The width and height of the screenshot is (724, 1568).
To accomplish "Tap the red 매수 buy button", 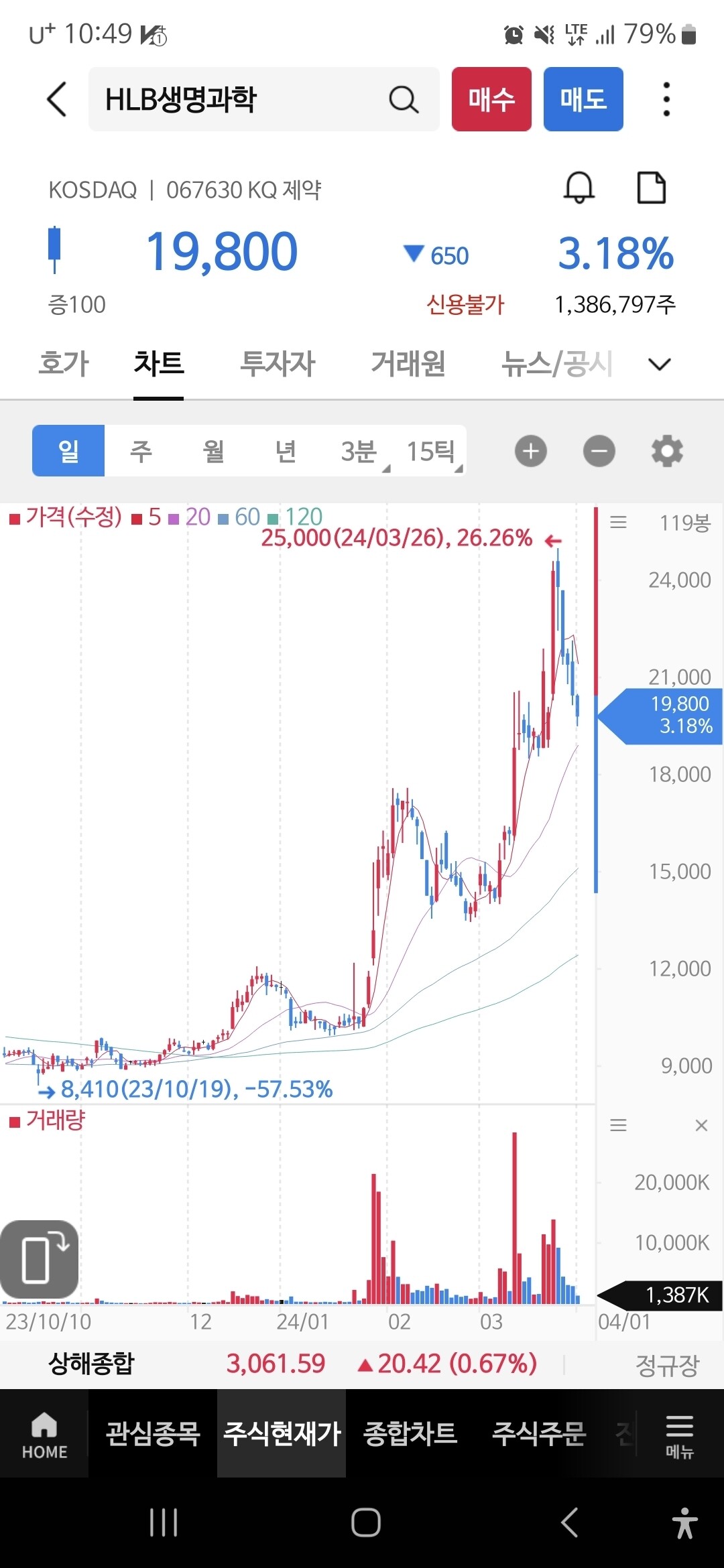I will (x=491, y=99).
